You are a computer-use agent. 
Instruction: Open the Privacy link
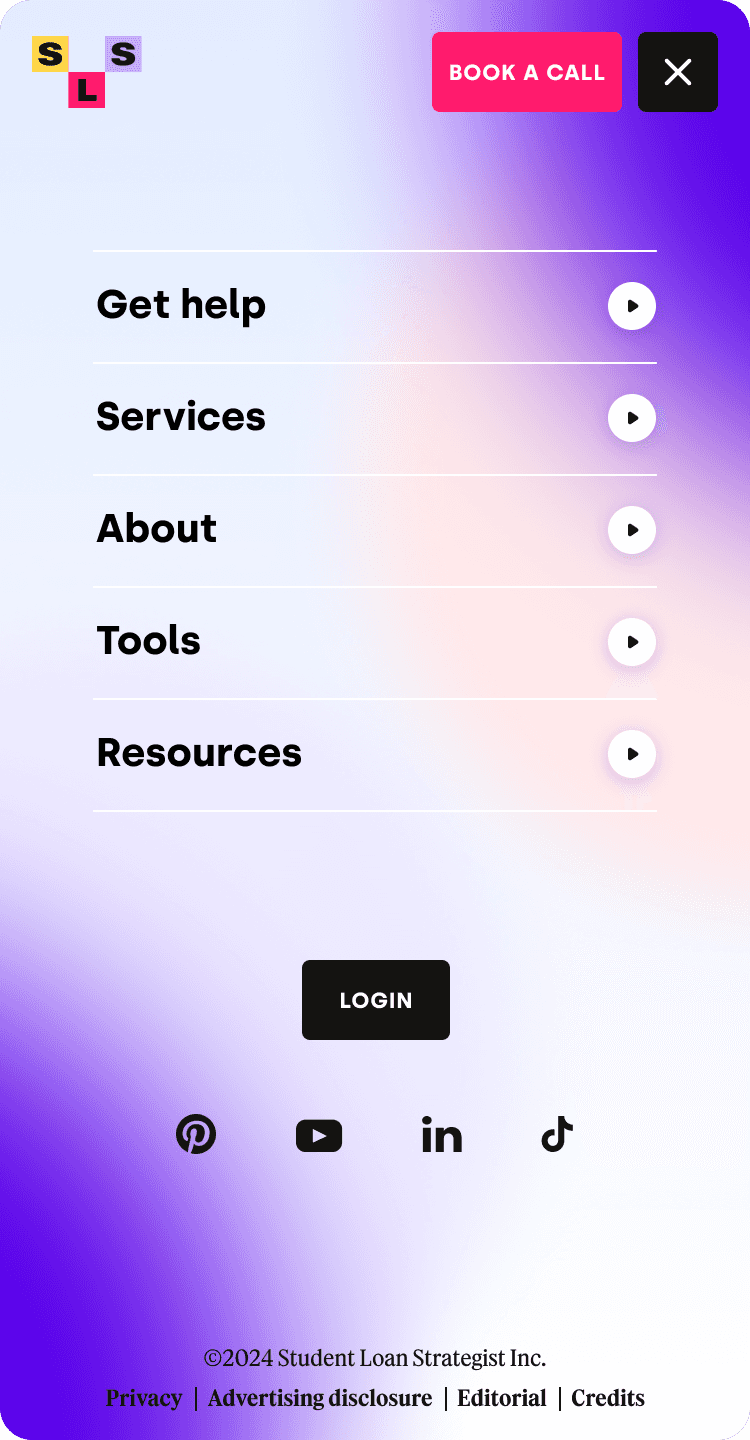click(x=144, y=1398)
